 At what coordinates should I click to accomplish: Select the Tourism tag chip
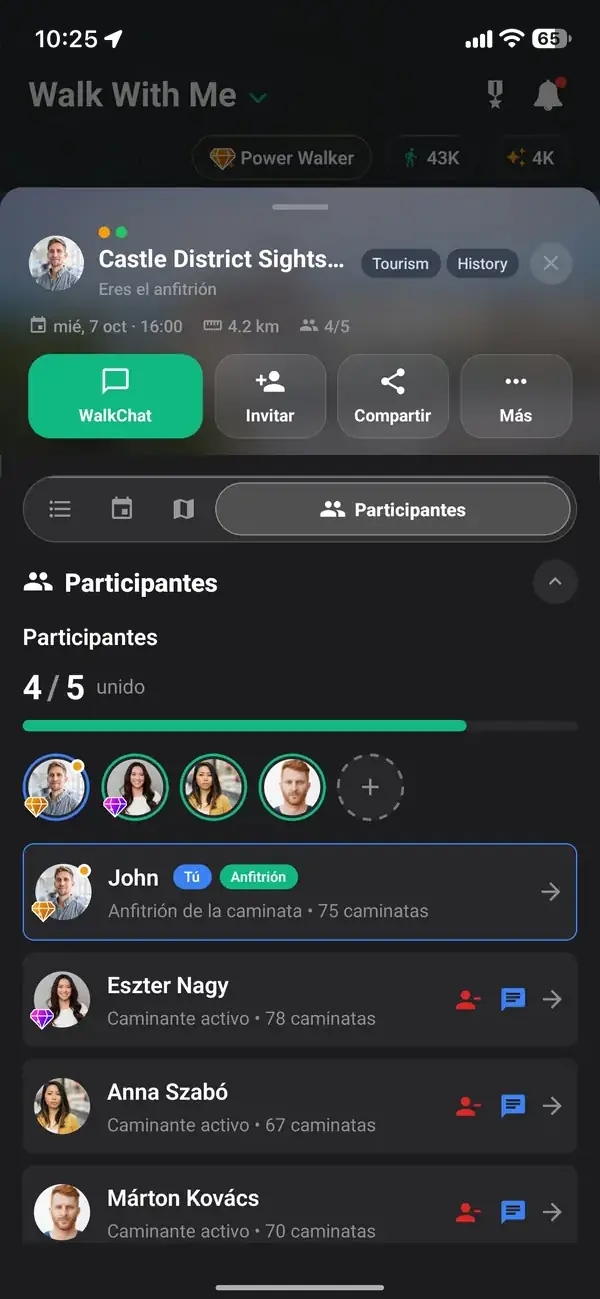pos(400,264)
